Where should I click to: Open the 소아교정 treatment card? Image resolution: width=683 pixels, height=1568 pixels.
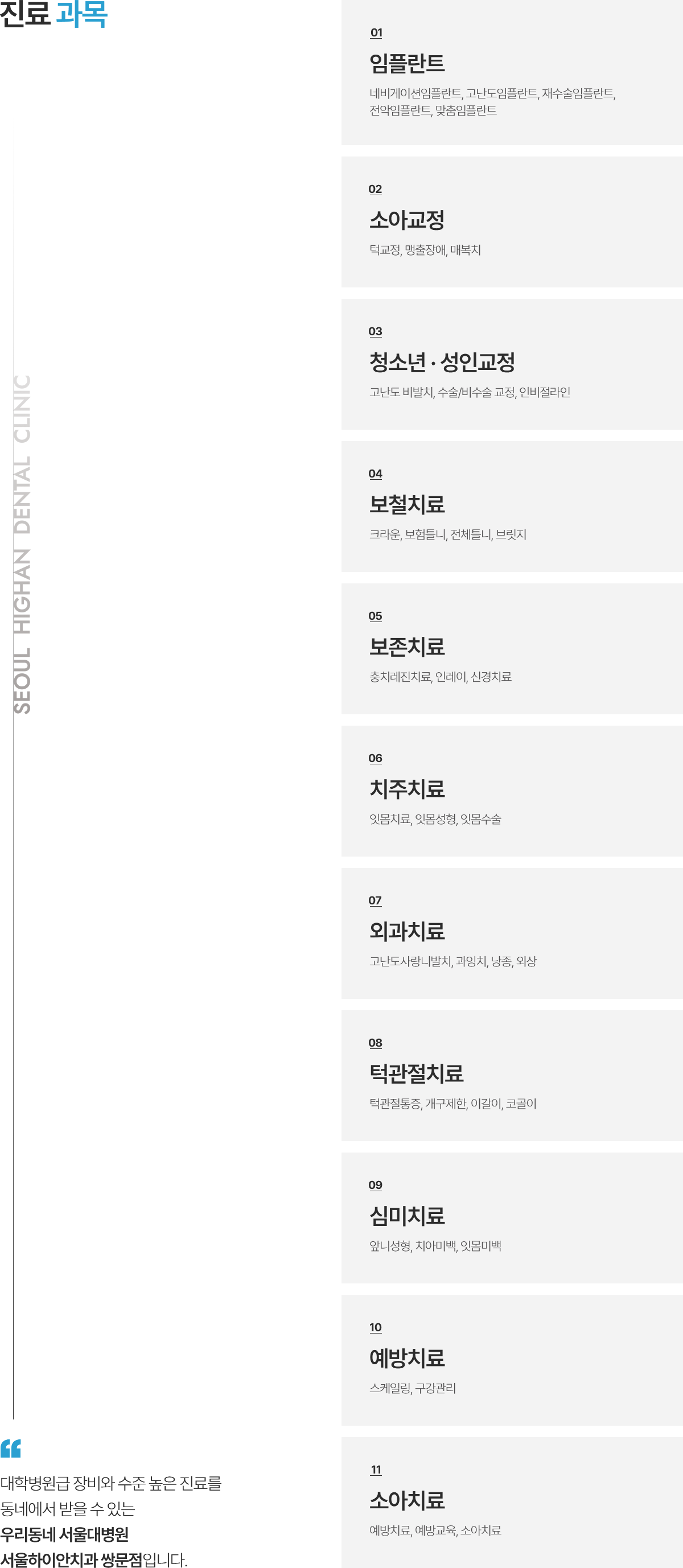512,222
